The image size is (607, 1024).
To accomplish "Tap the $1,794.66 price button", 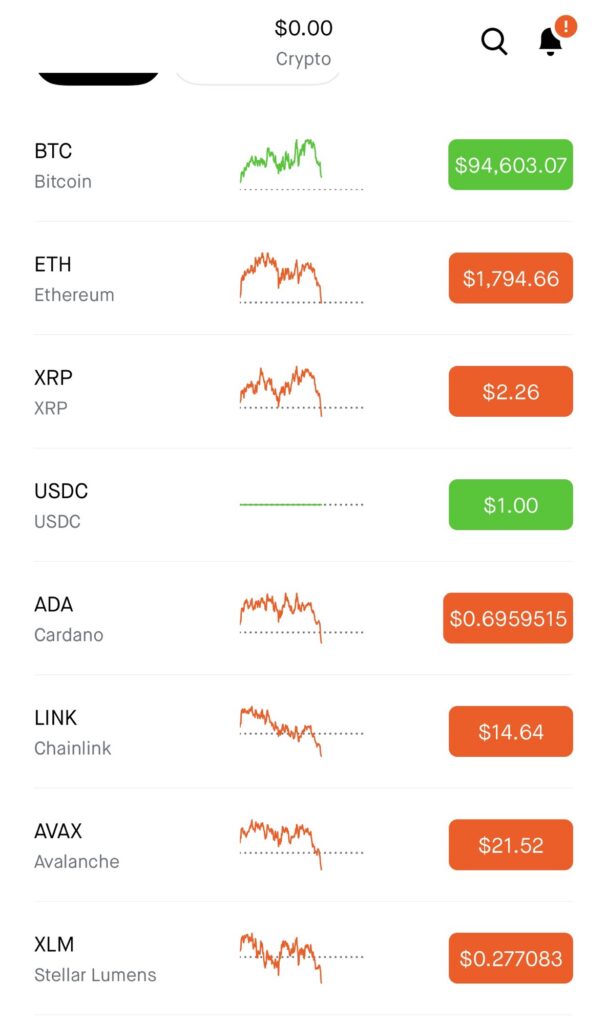I will (x=510, y=278).
